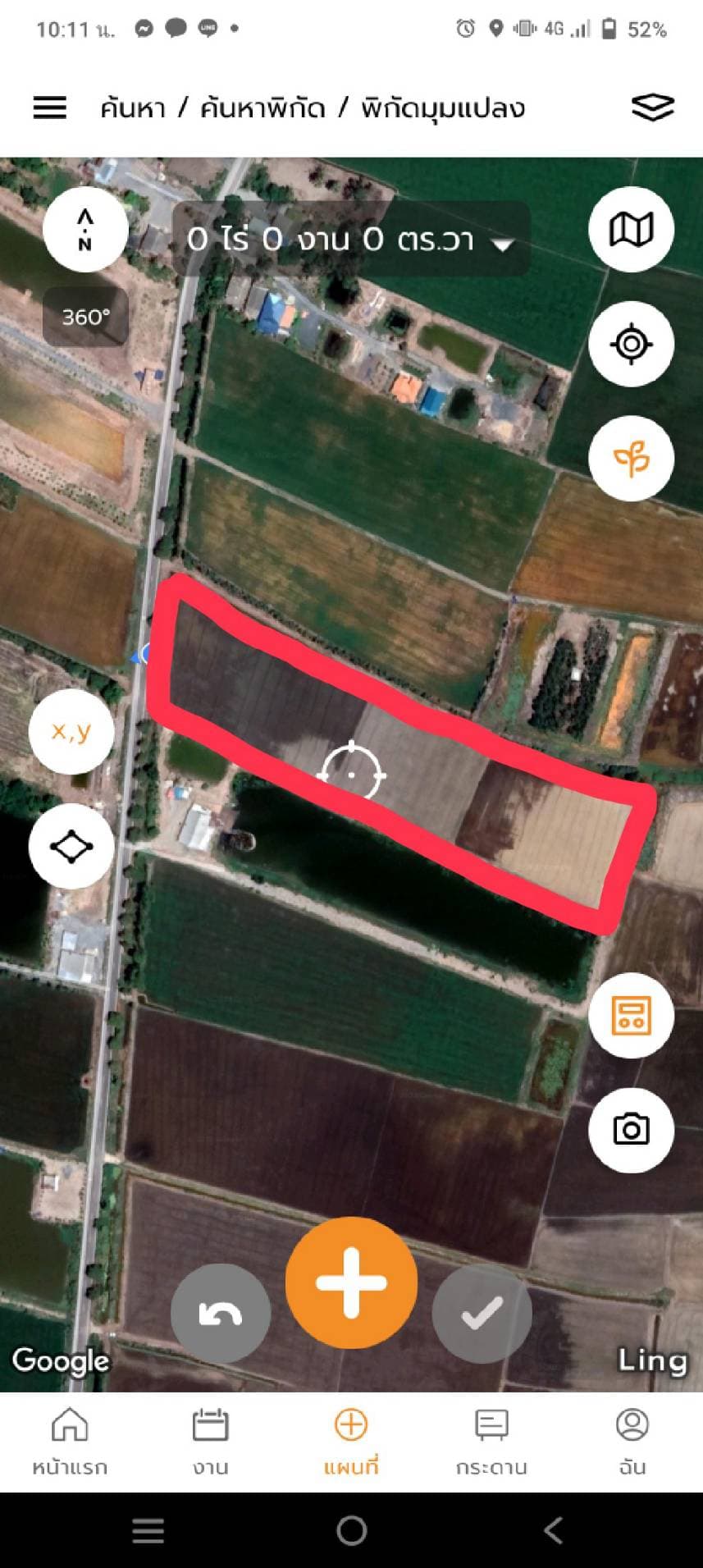
Task: Take a photo with camera button
Action: click(x=631, y=1130)
